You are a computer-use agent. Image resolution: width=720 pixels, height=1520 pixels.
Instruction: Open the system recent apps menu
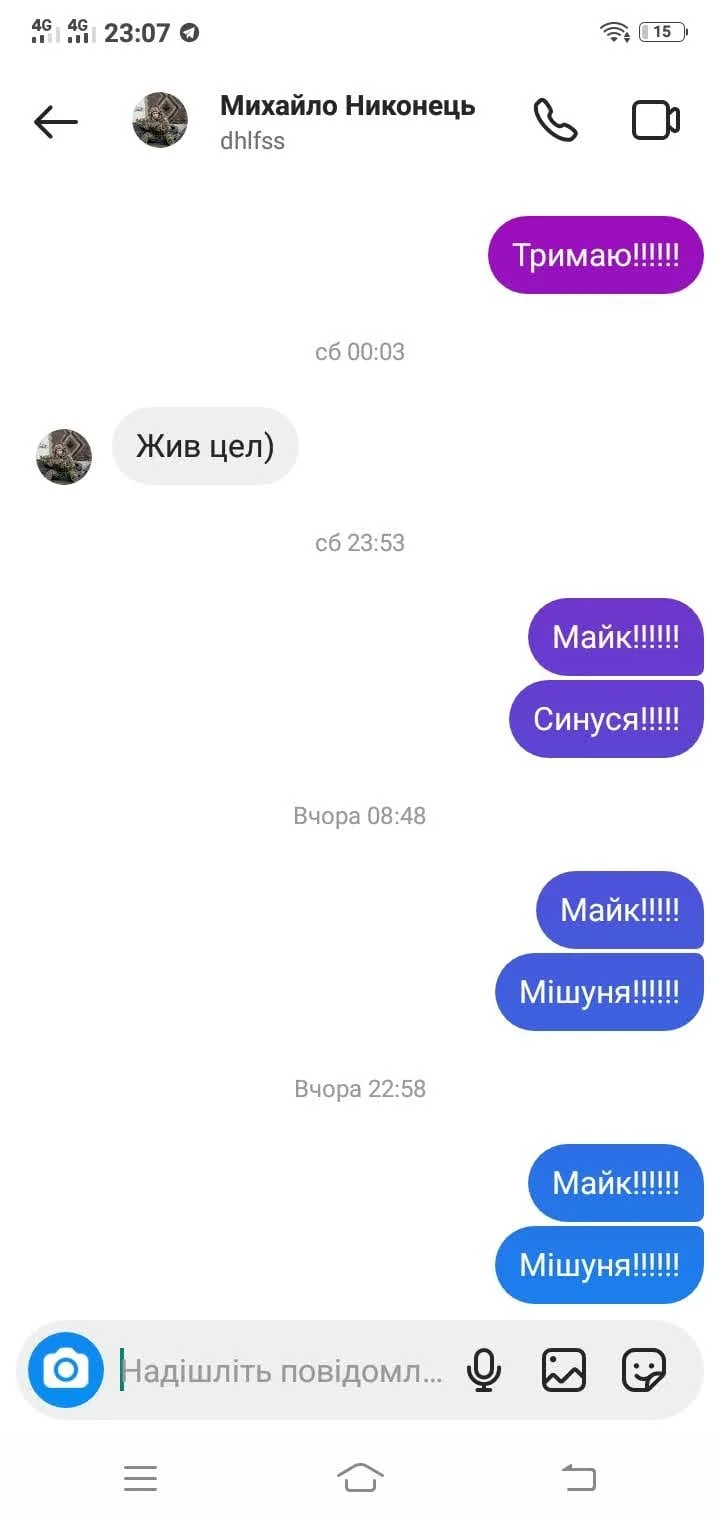(140, 1477)
